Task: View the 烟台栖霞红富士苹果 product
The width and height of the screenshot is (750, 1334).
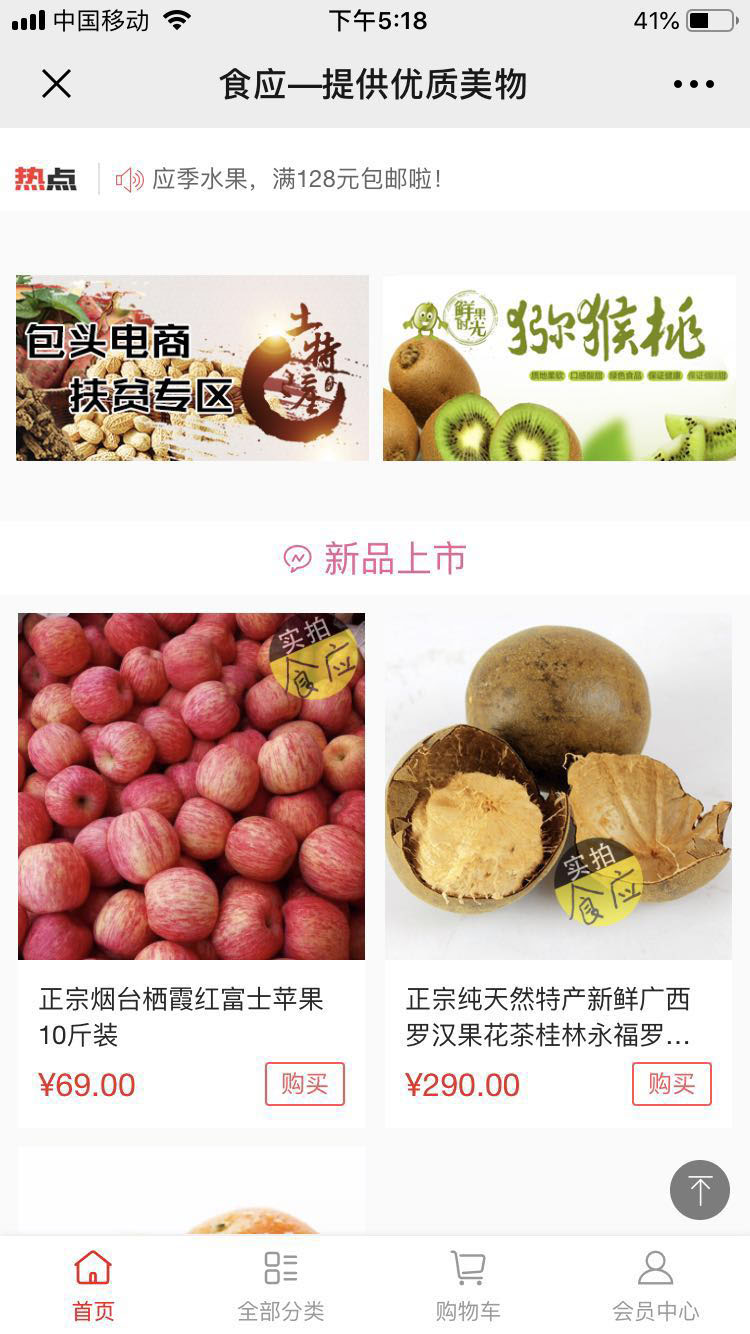Action: pyautogui.click(x=191, y=786)
